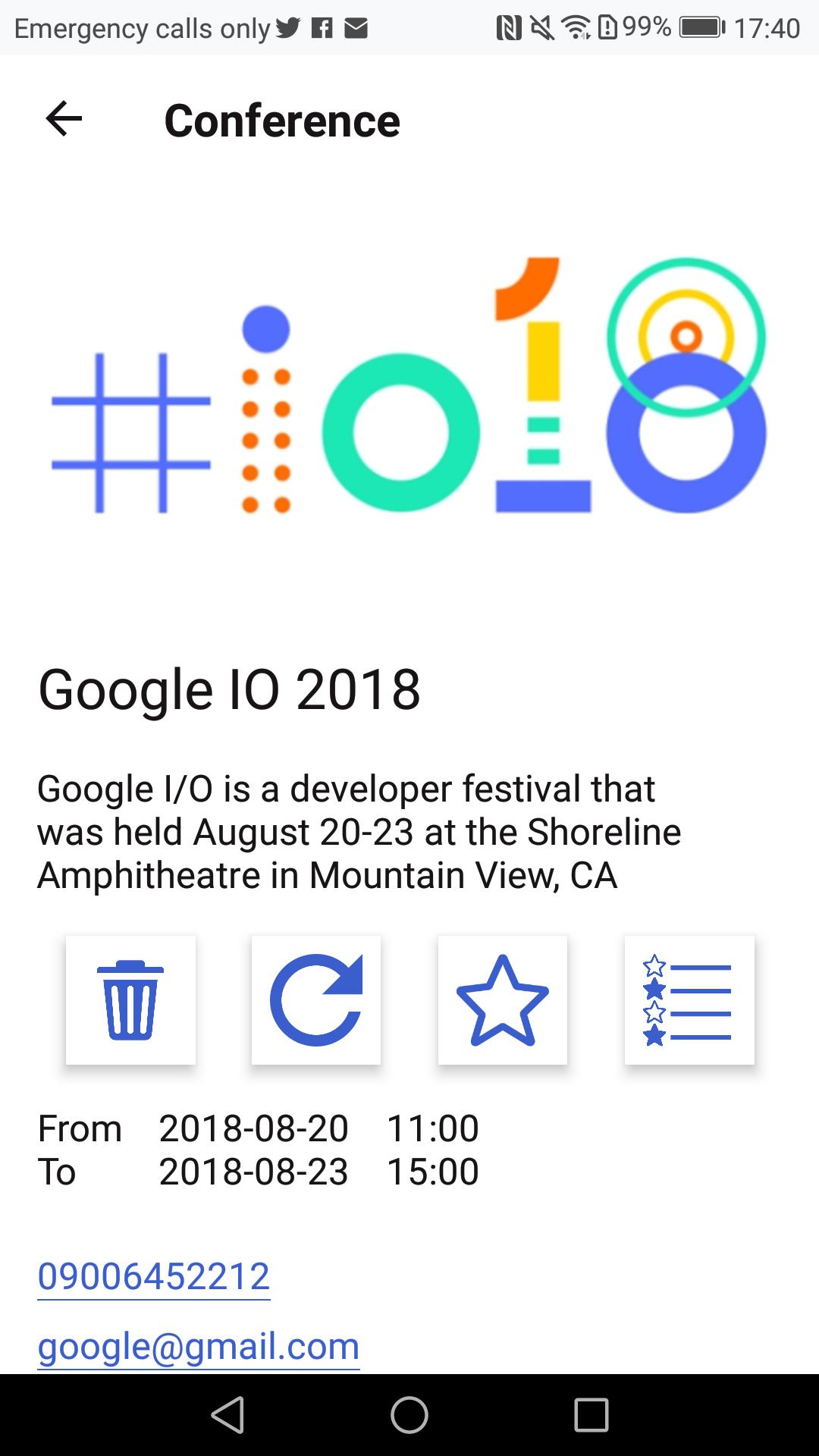
Task: Call the phone number 09006452212
Action: pos(154,1276)
